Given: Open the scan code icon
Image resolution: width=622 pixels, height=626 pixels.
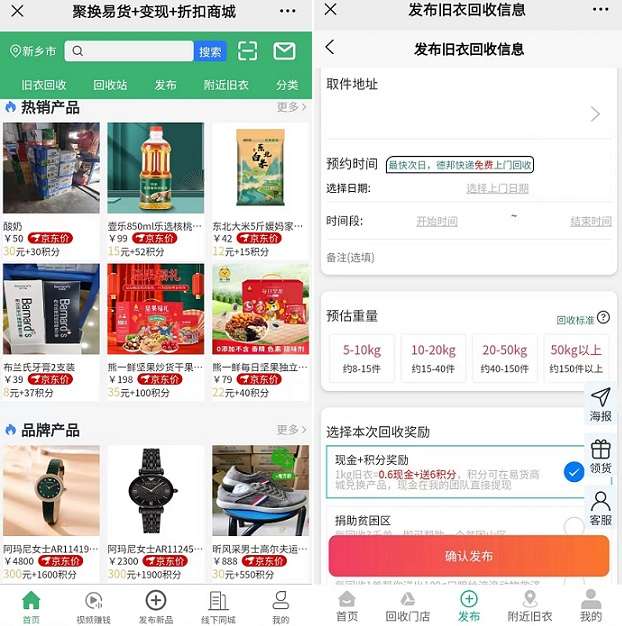Looking at the screenshot, I should click(x=248, y=52).
